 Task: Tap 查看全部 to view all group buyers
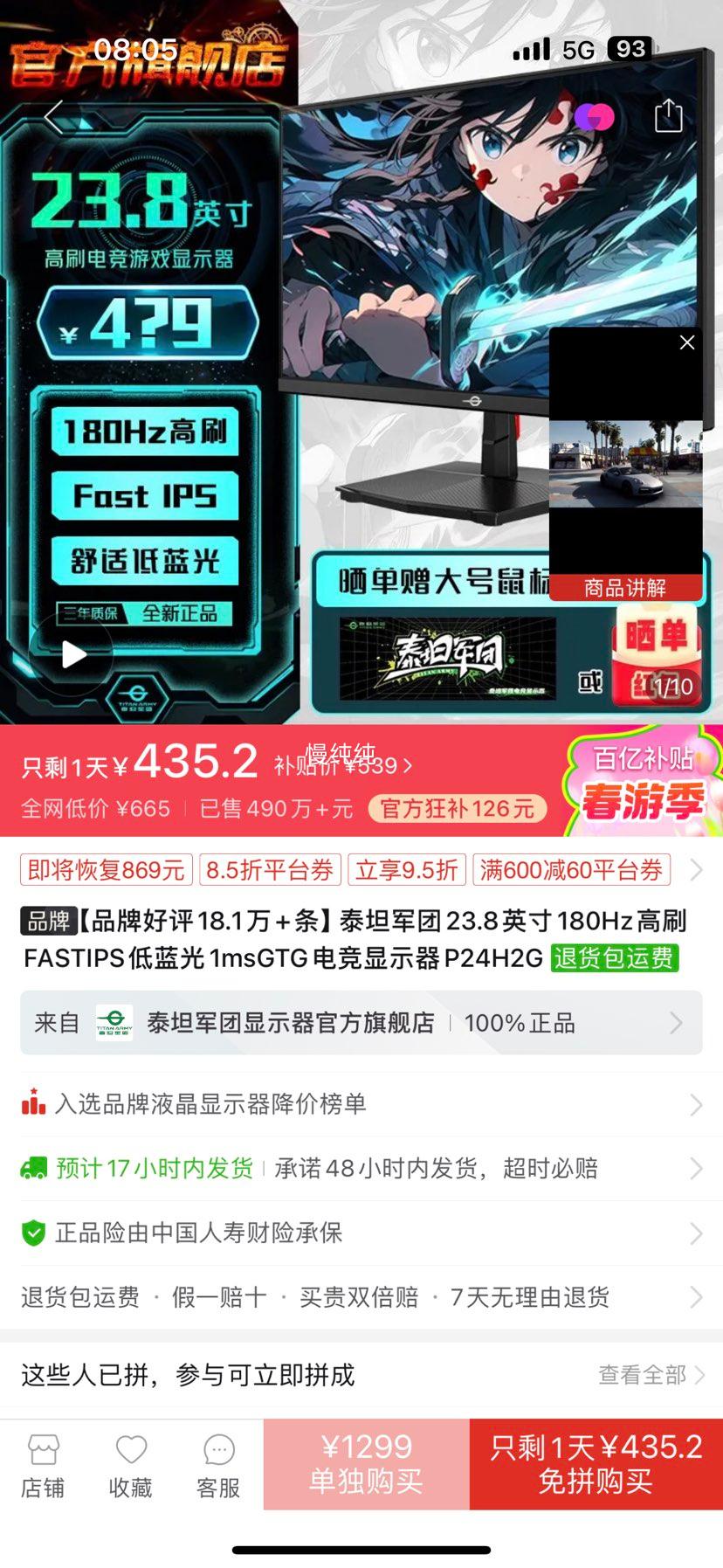tap(644, 1375)
